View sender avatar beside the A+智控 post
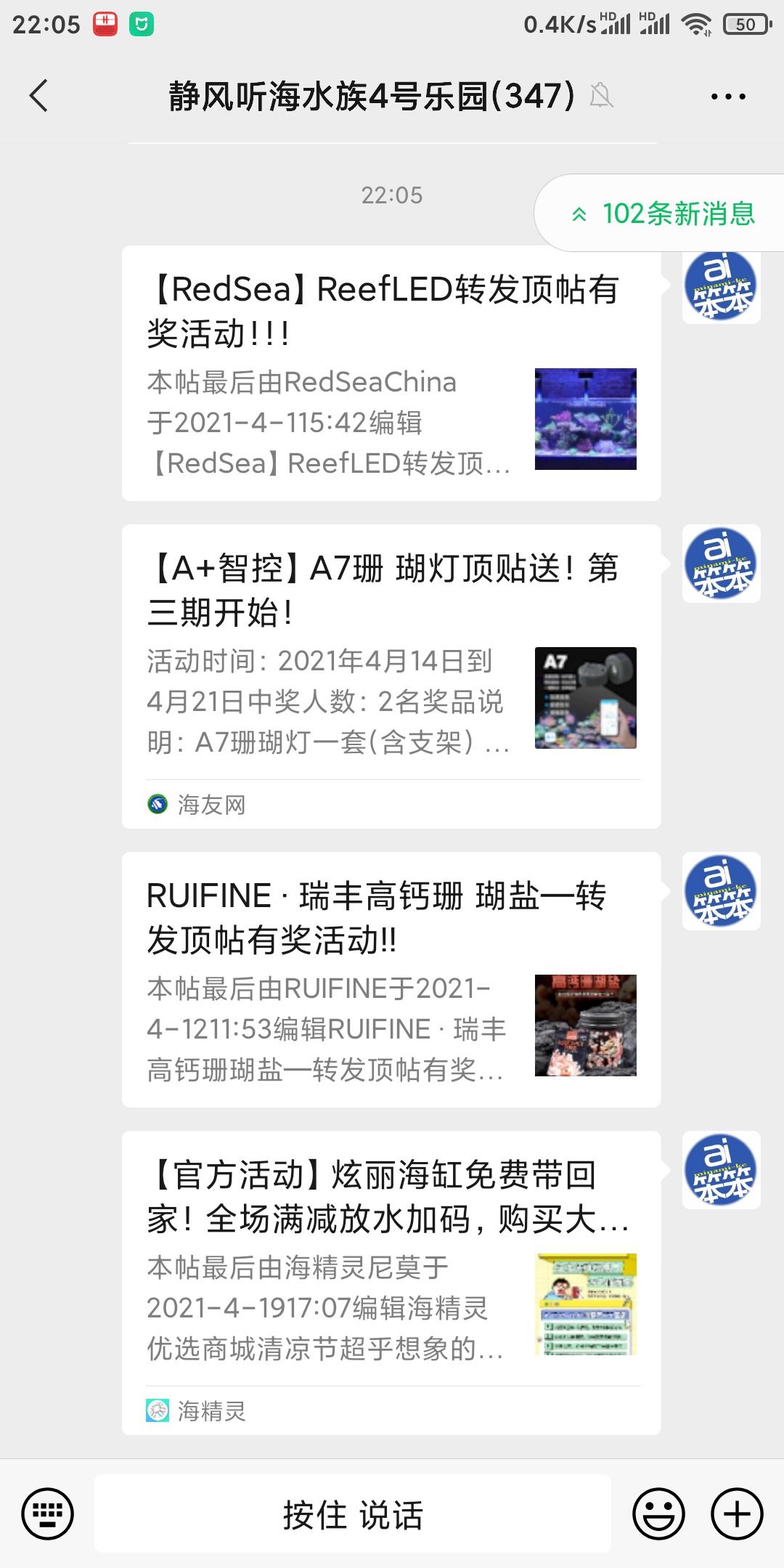The image size is (784, 1568). [721, 564]
